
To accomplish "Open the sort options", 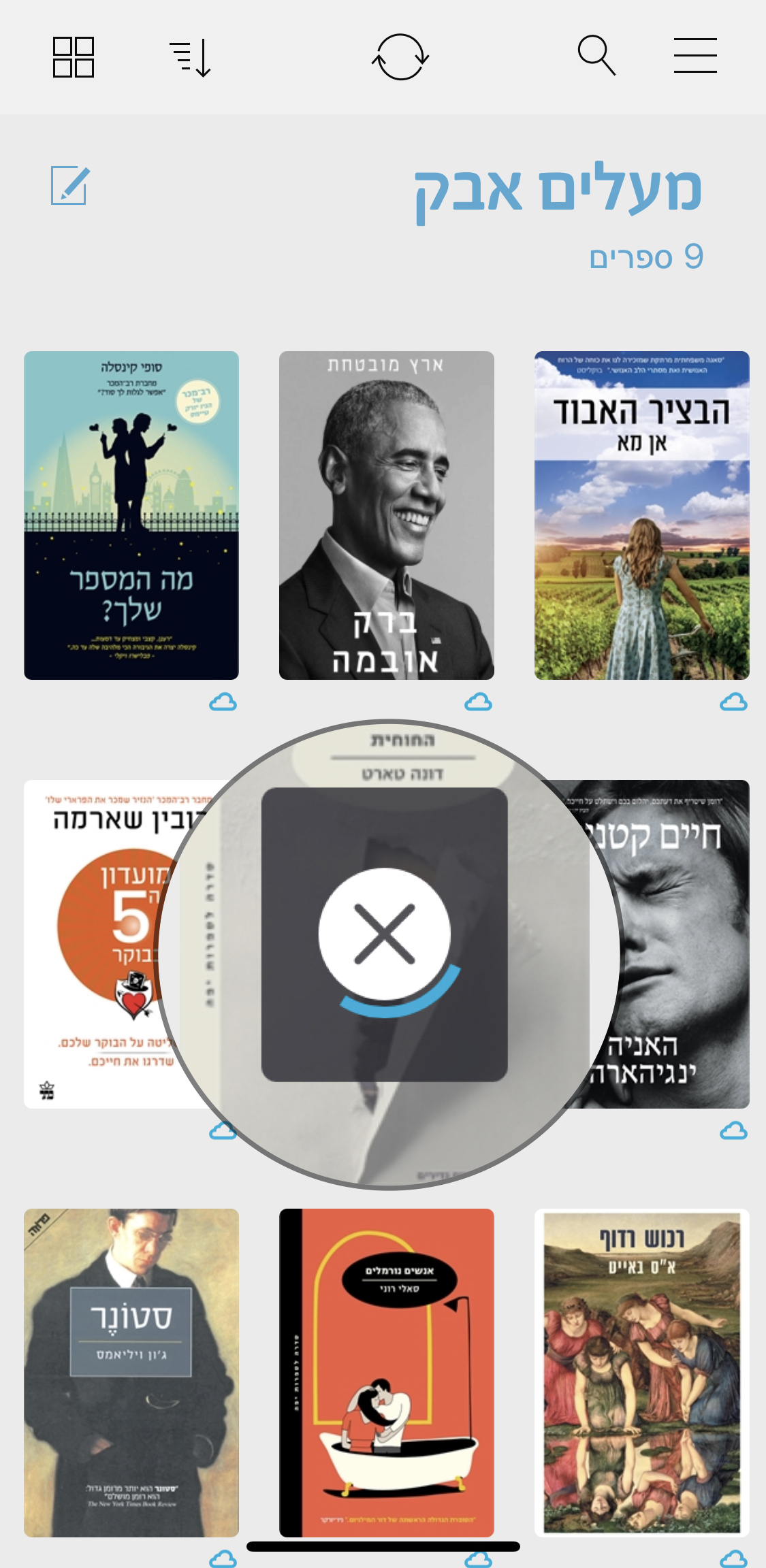I will 190,58.
